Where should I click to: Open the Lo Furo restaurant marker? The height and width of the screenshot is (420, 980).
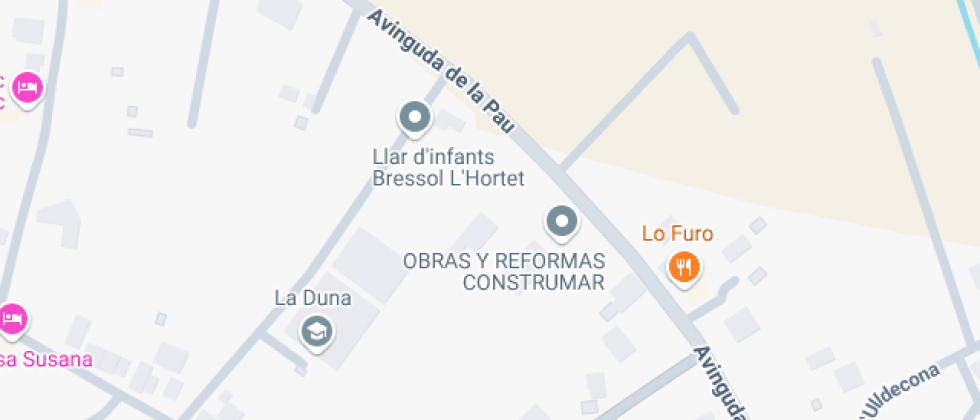tap(684, 266)
